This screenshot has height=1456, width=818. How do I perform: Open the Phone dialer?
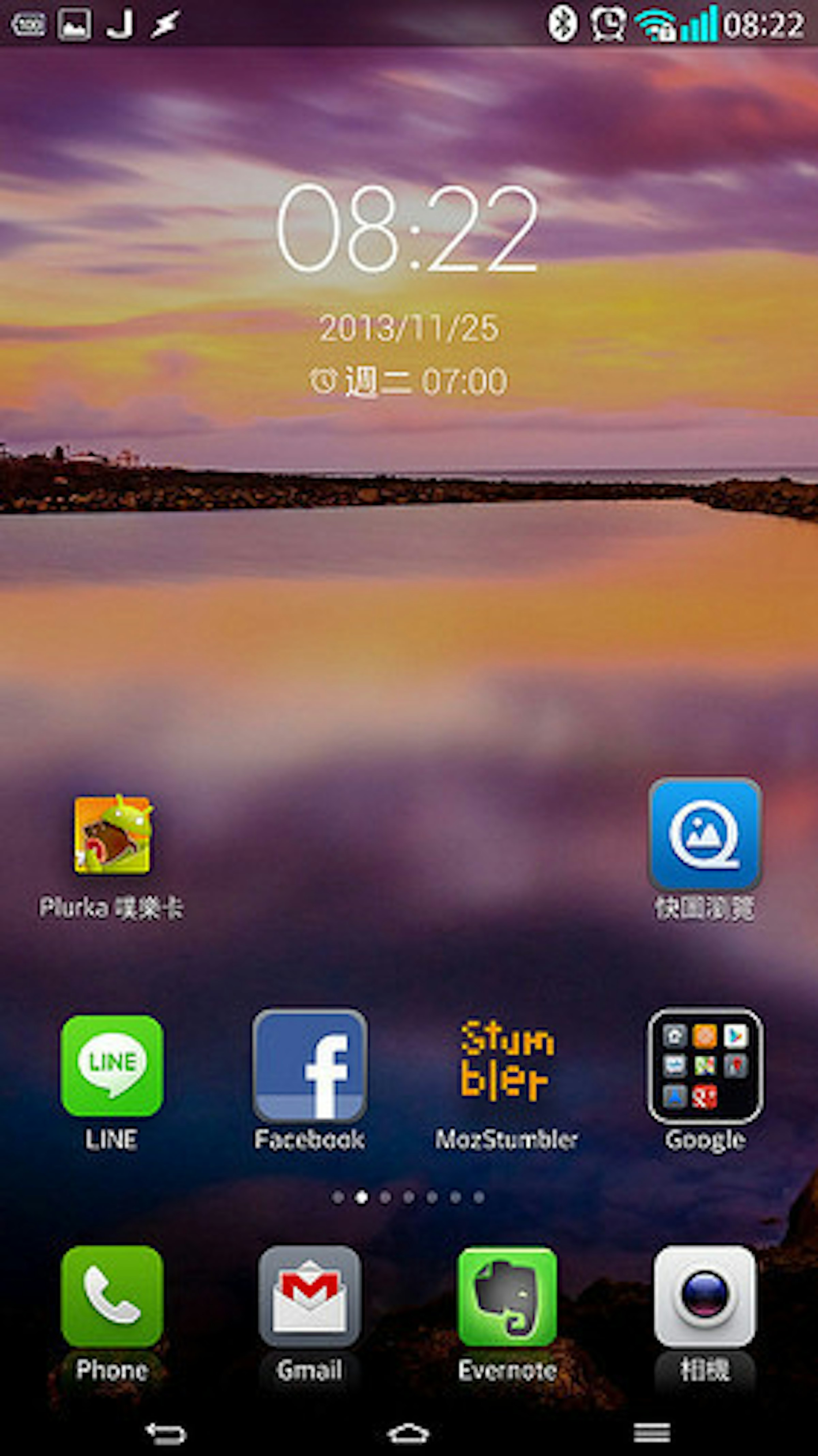(x=112, y=1297)
